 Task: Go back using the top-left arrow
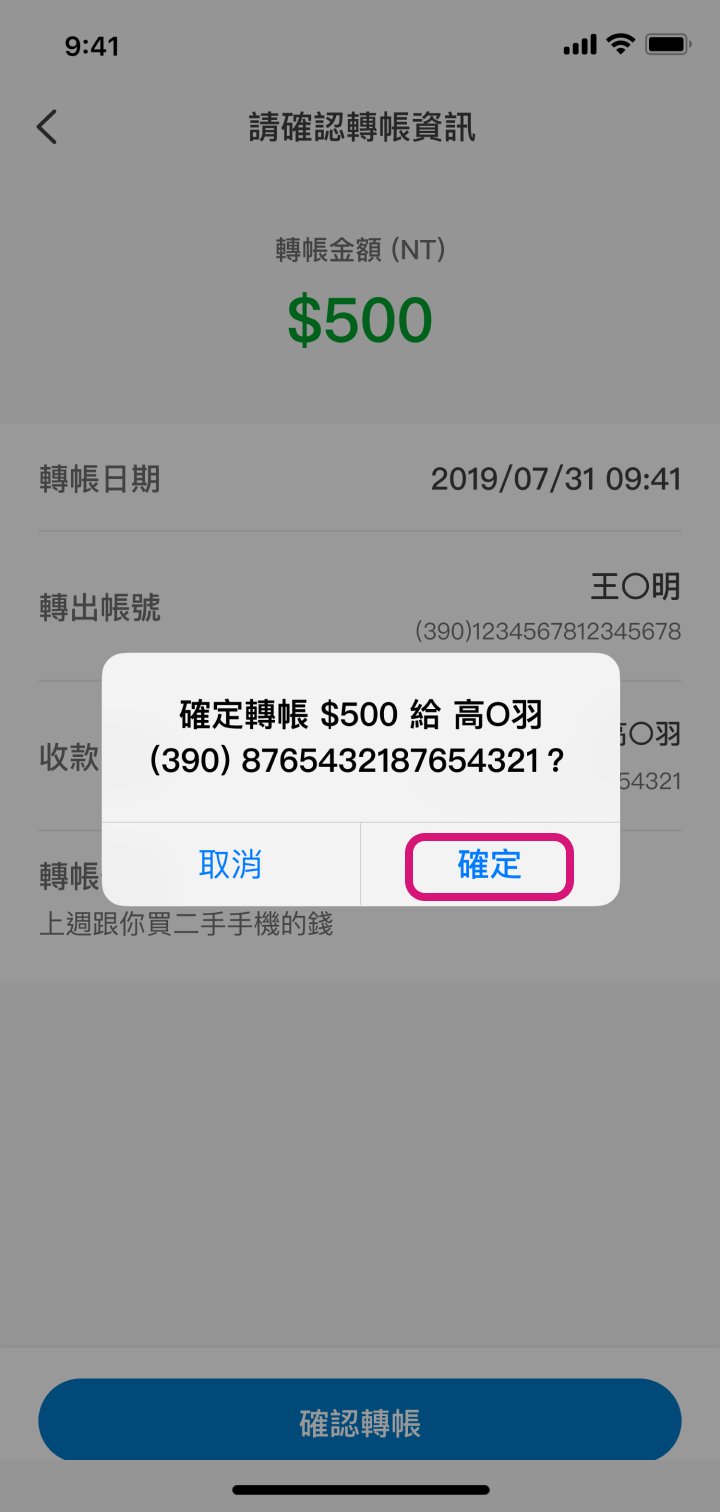point(47,127)
